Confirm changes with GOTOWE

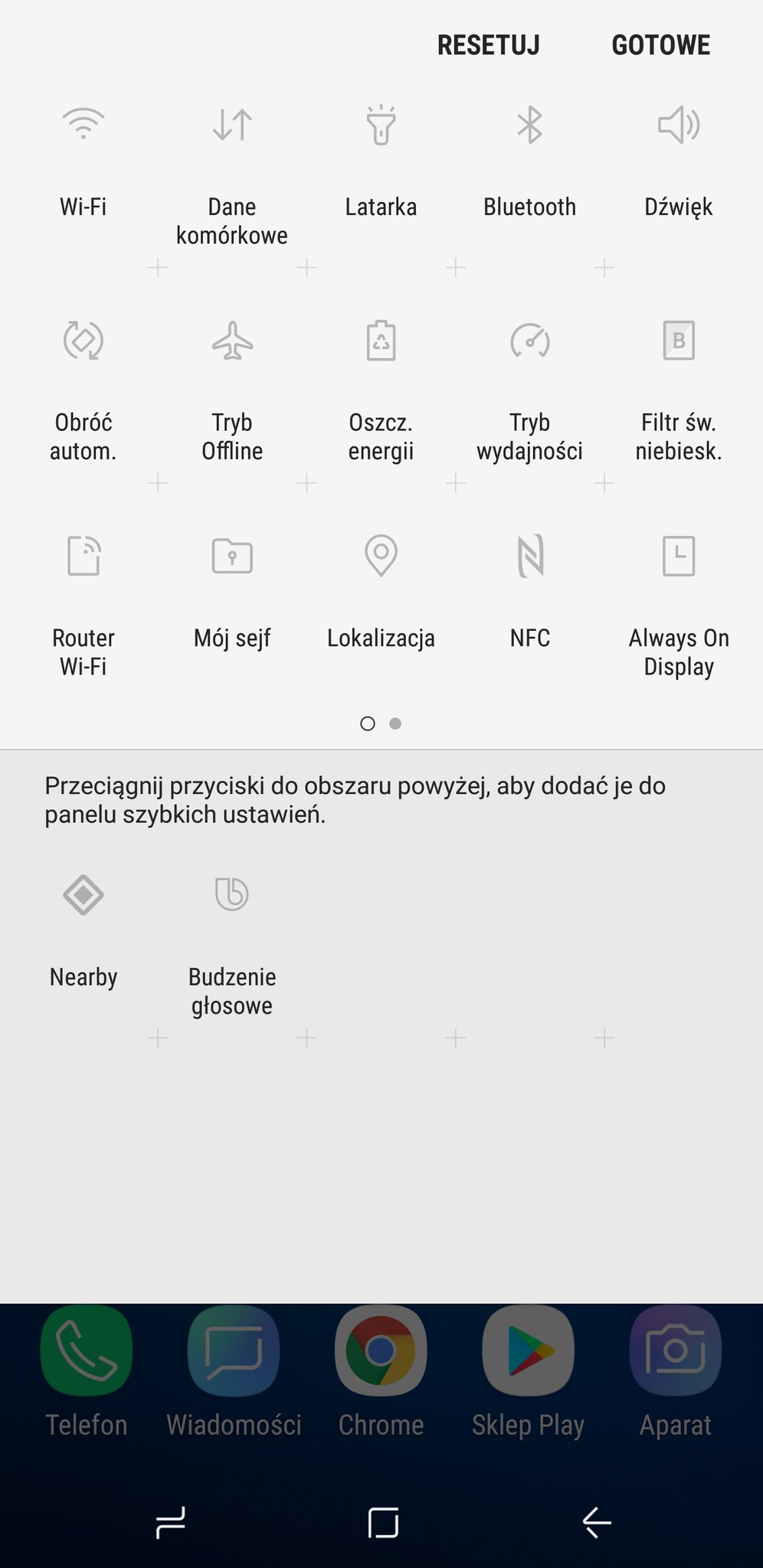[661, 45]
